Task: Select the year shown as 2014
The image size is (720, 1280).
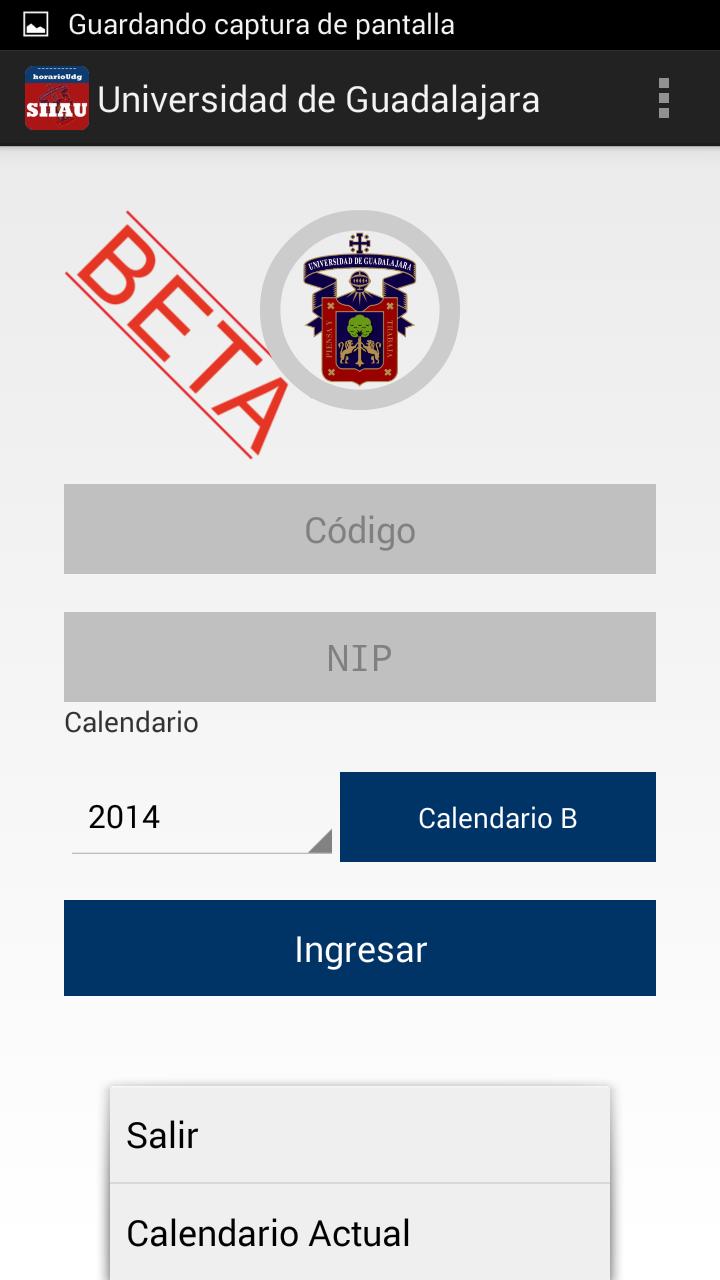Action: coord(122,817)
